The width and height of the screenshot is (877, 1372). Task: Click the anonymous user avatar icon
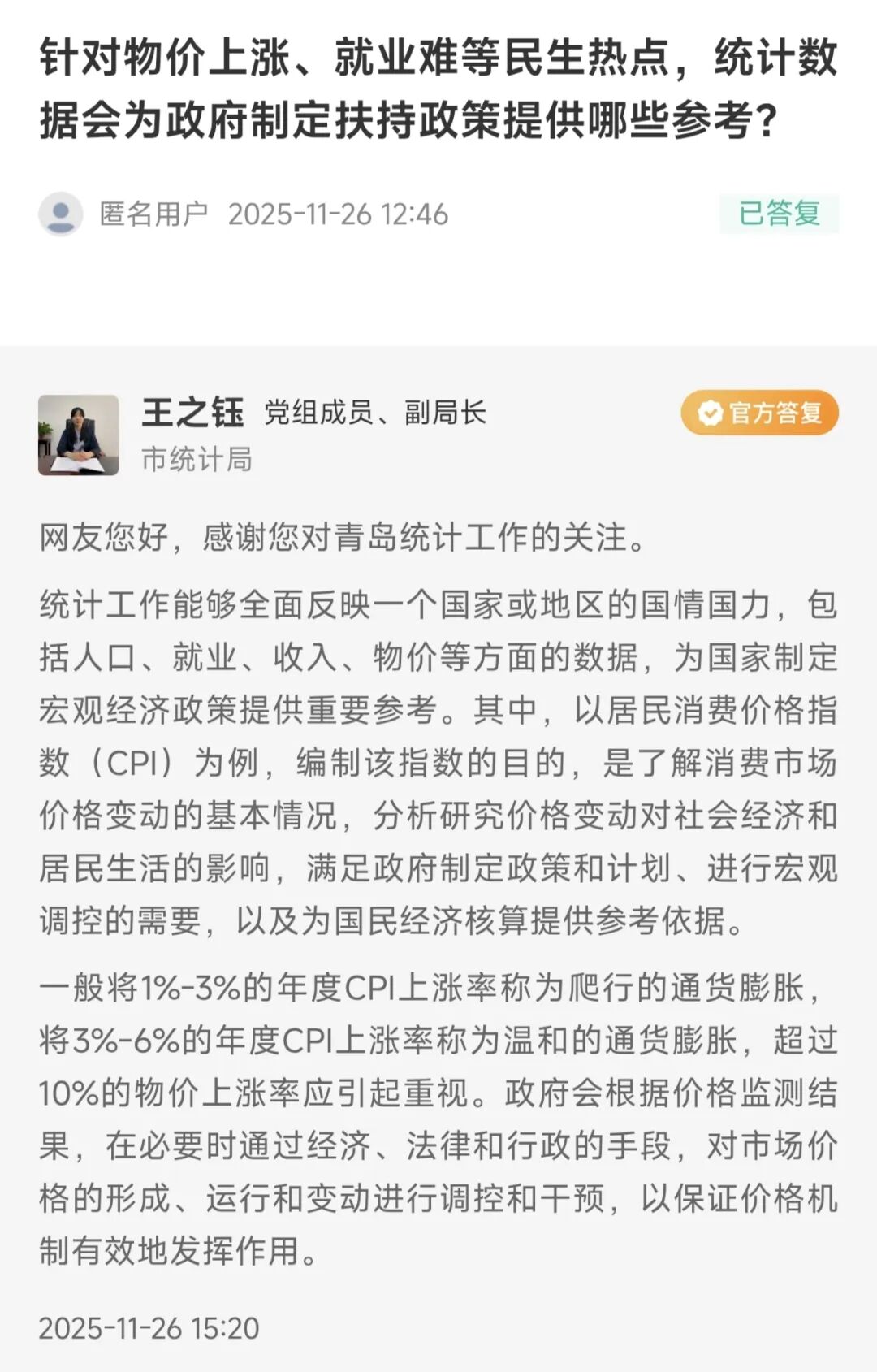pos(61,212)
